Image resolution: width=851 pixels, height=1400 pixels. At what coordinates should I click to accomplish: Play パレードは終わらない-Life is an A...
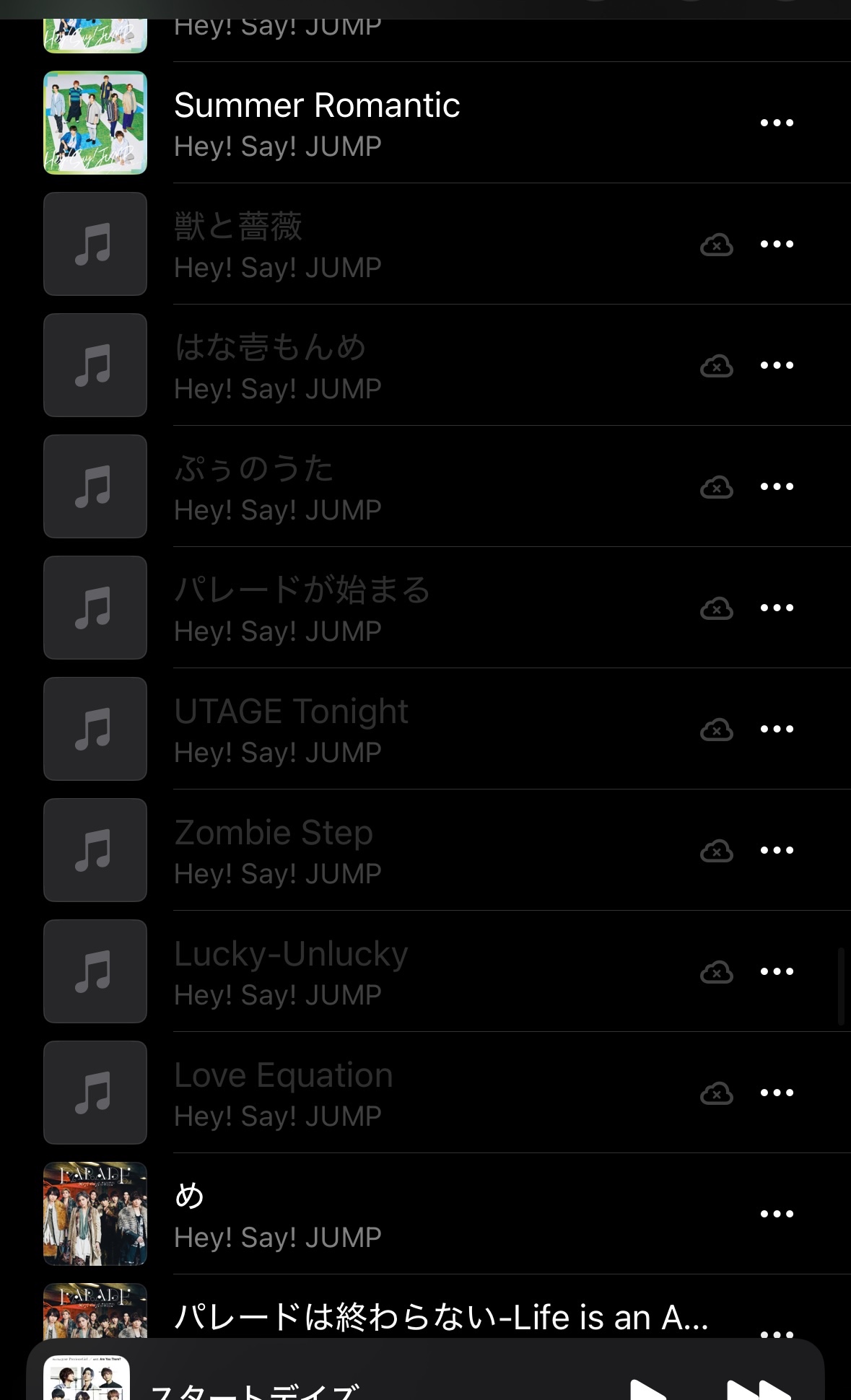pos(440,1318)
